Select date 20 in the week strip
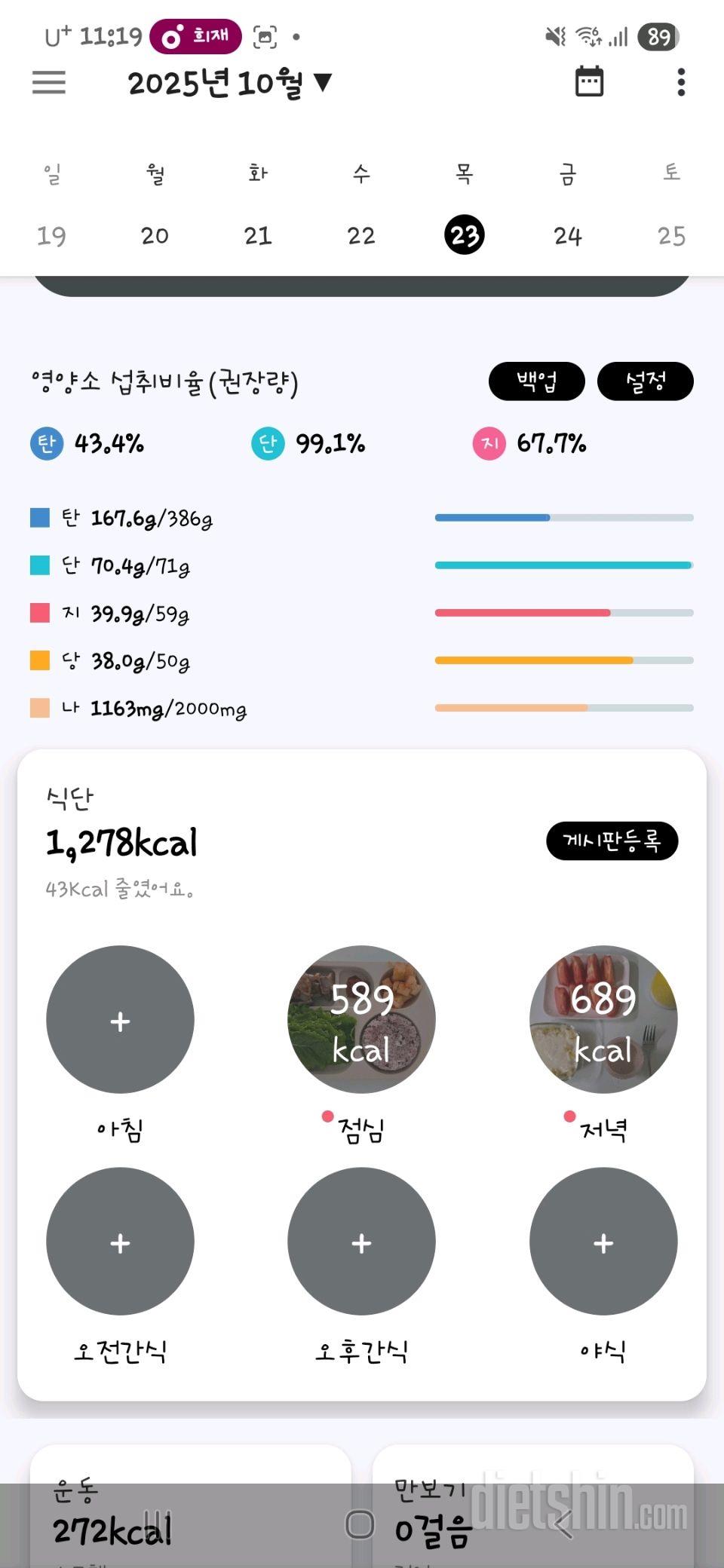724x1568 pixels. pos(155,235)
